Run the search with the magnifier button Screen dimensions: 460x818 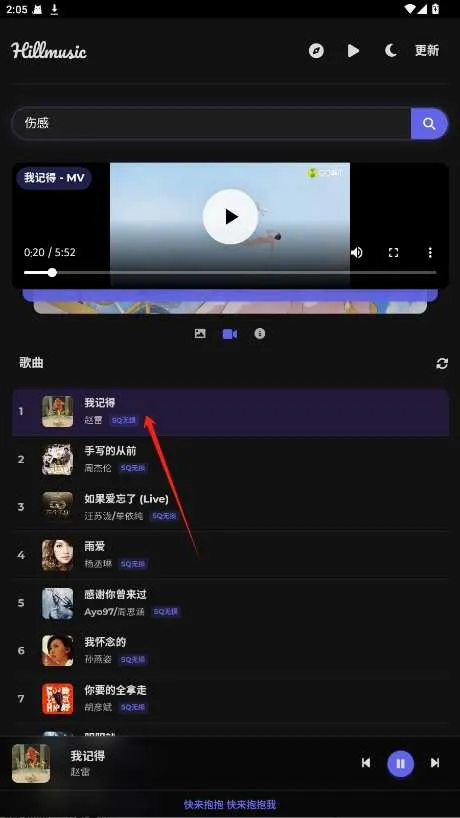click(429, 124)
